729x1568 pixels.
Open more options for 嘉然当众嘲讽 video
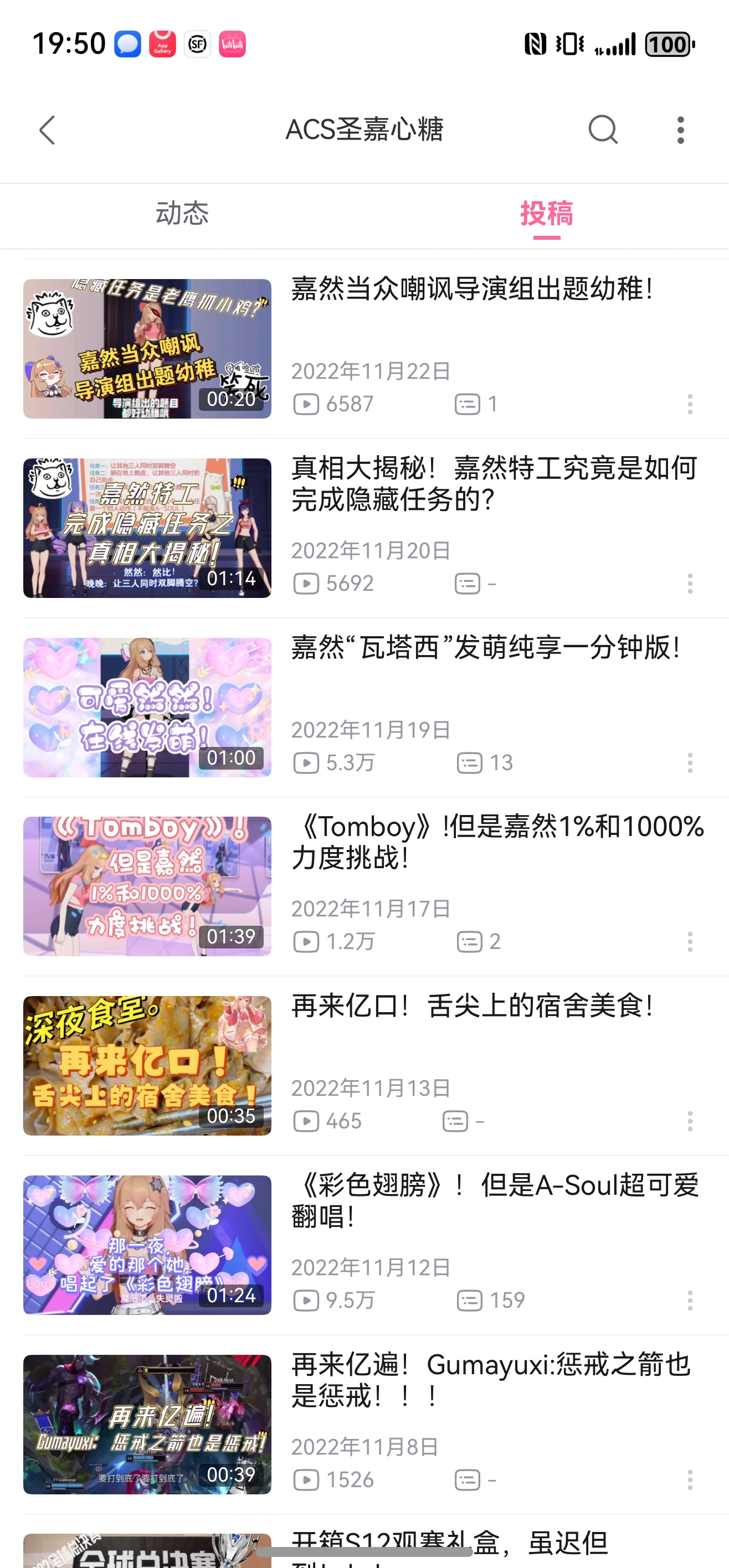point(690,404)
